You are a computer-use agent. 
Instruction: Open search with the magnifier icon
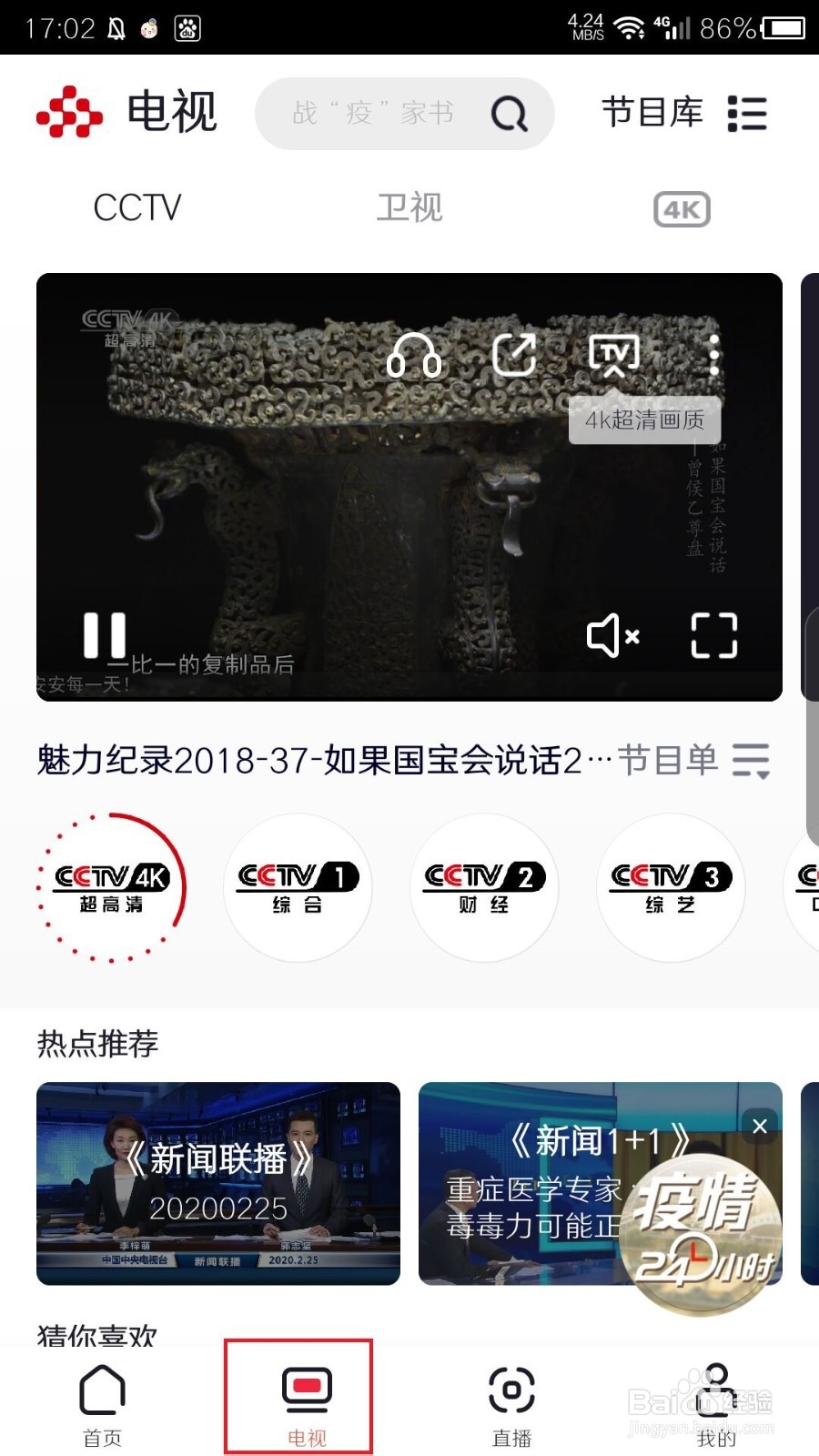click(x=510, y=114)
